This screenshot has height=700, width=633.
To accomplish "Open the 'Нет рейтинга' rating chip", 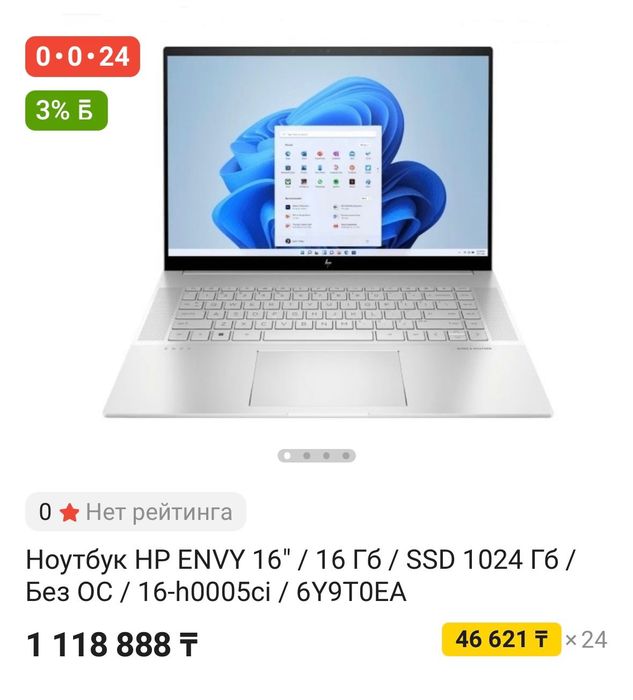I will (x=136, y=513).
